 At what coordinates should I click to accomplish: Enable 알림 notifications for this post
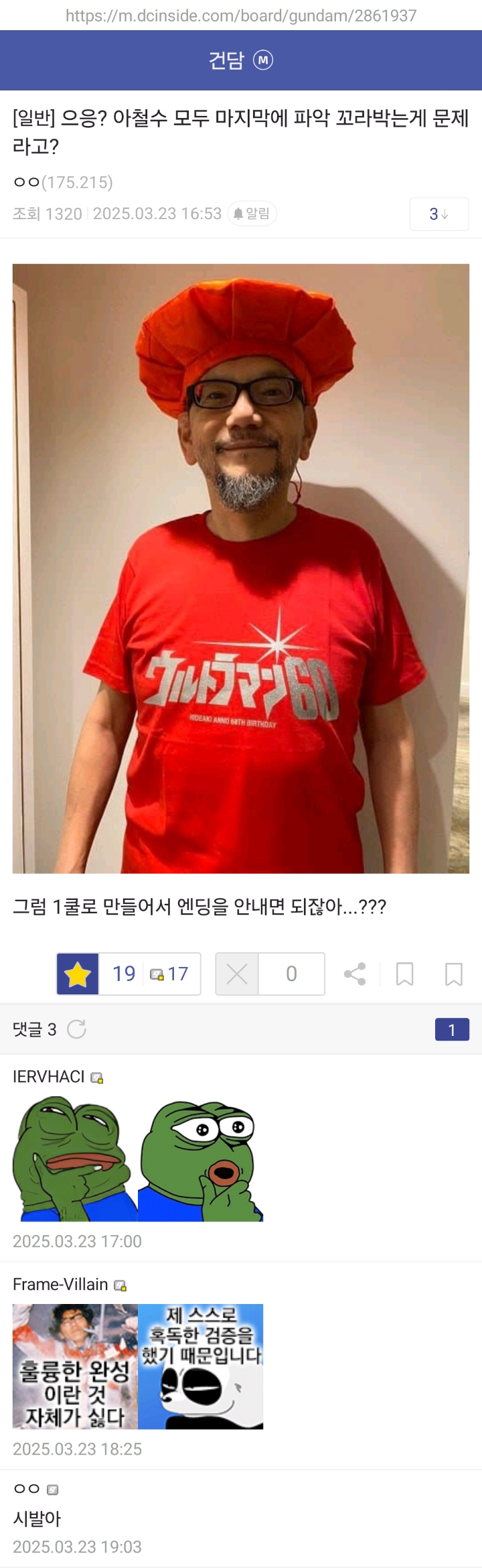click(x=252, y=213)
